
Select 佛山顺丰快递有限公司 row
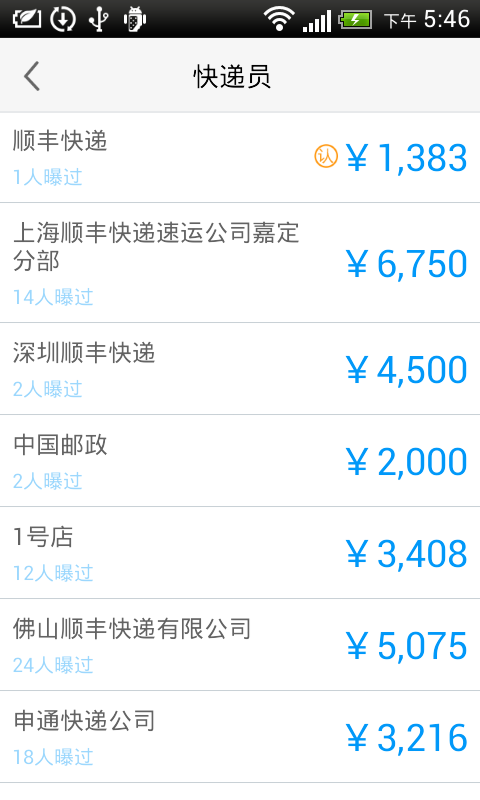[240, 645]
